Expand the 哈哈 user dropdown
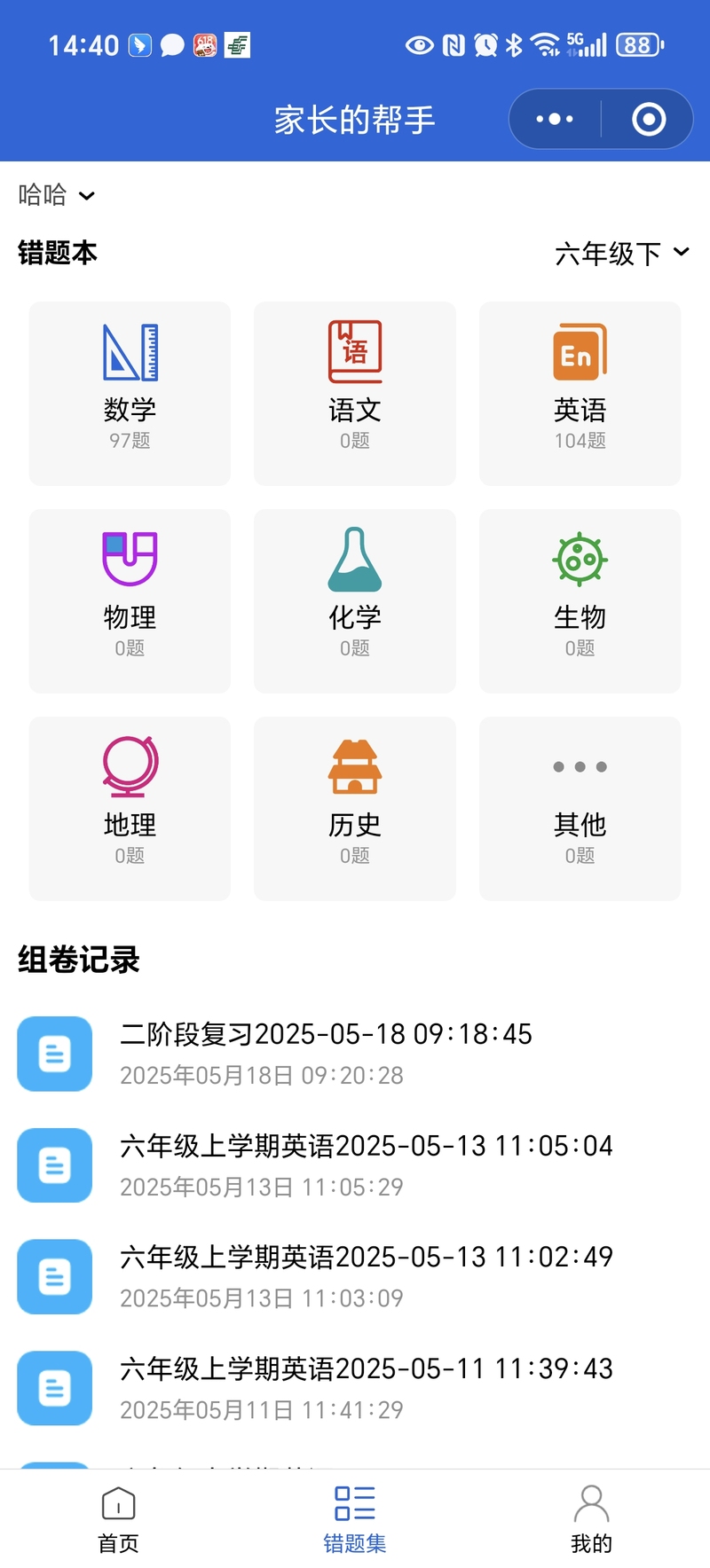The width and height of the screenshot is (710, 1568). tap(57, 194)
